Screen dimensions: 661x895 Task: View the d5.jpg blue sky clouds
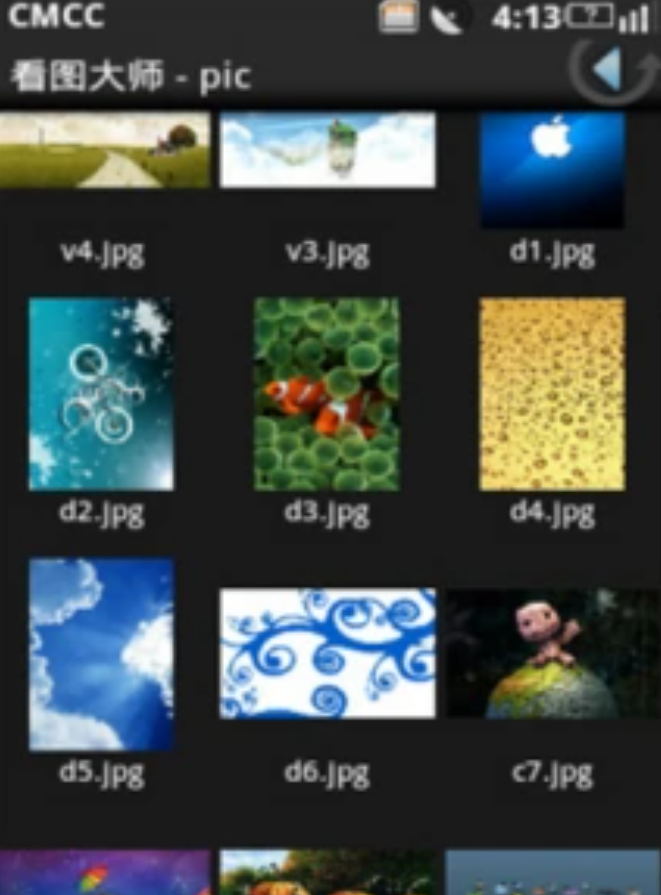(x=101, y=654)
